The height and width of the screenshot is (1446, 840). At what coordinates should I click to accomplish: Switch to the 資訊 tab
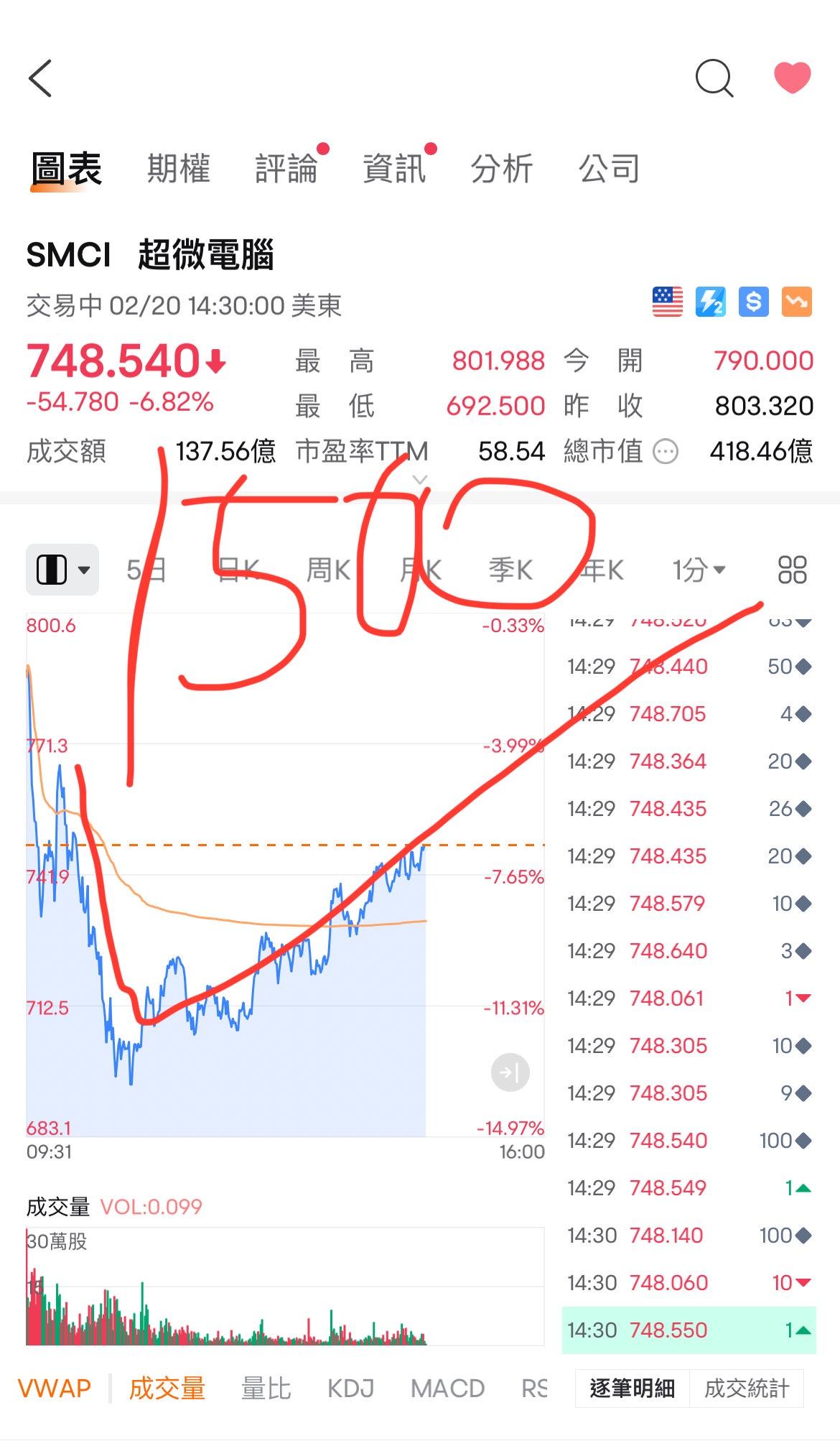tap(394, 169)
